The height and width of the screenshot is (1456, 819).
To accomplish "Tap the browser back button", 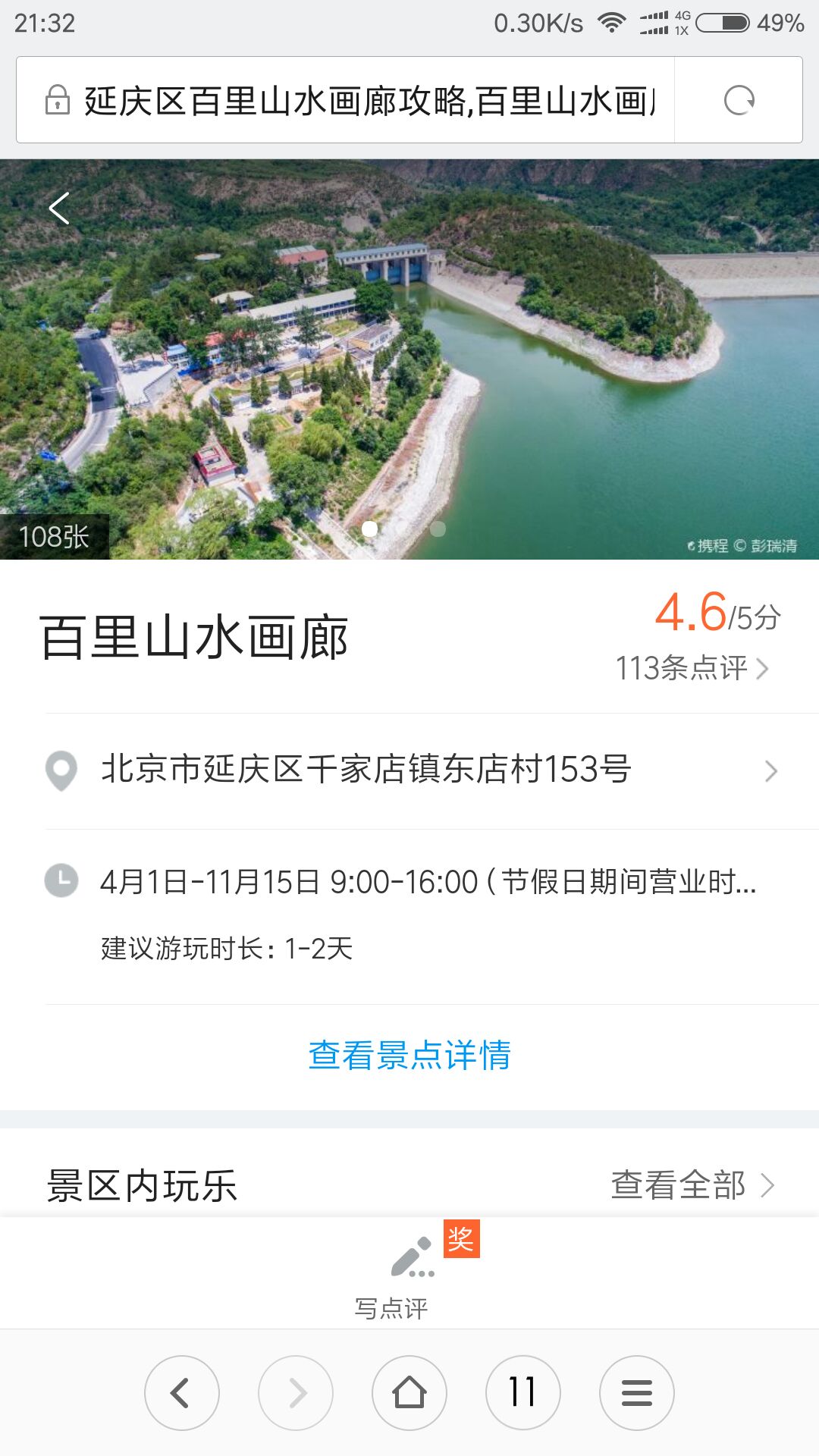I will [x=182, y=1393].
